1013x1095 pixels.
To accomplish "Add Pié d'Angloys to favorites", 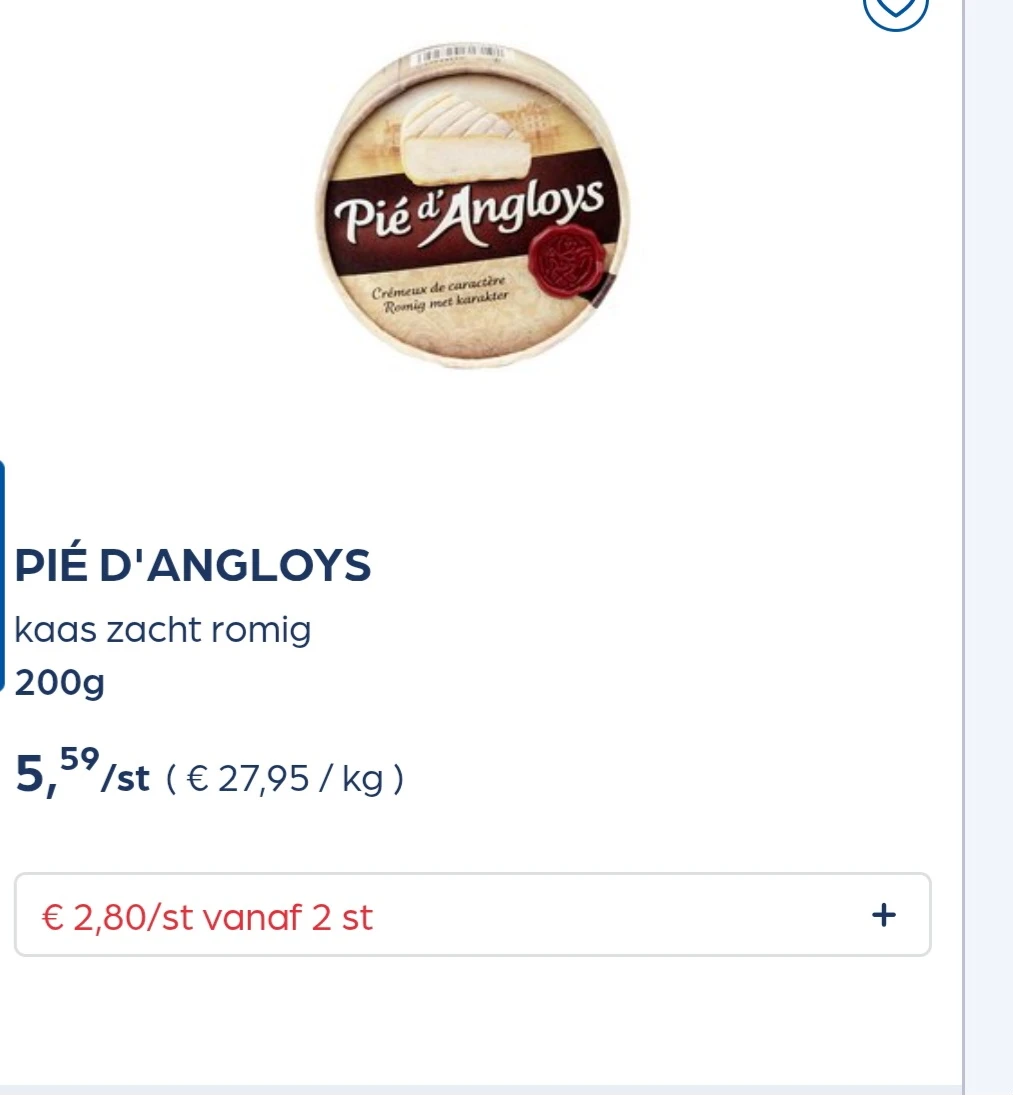I will pos(896,10).
